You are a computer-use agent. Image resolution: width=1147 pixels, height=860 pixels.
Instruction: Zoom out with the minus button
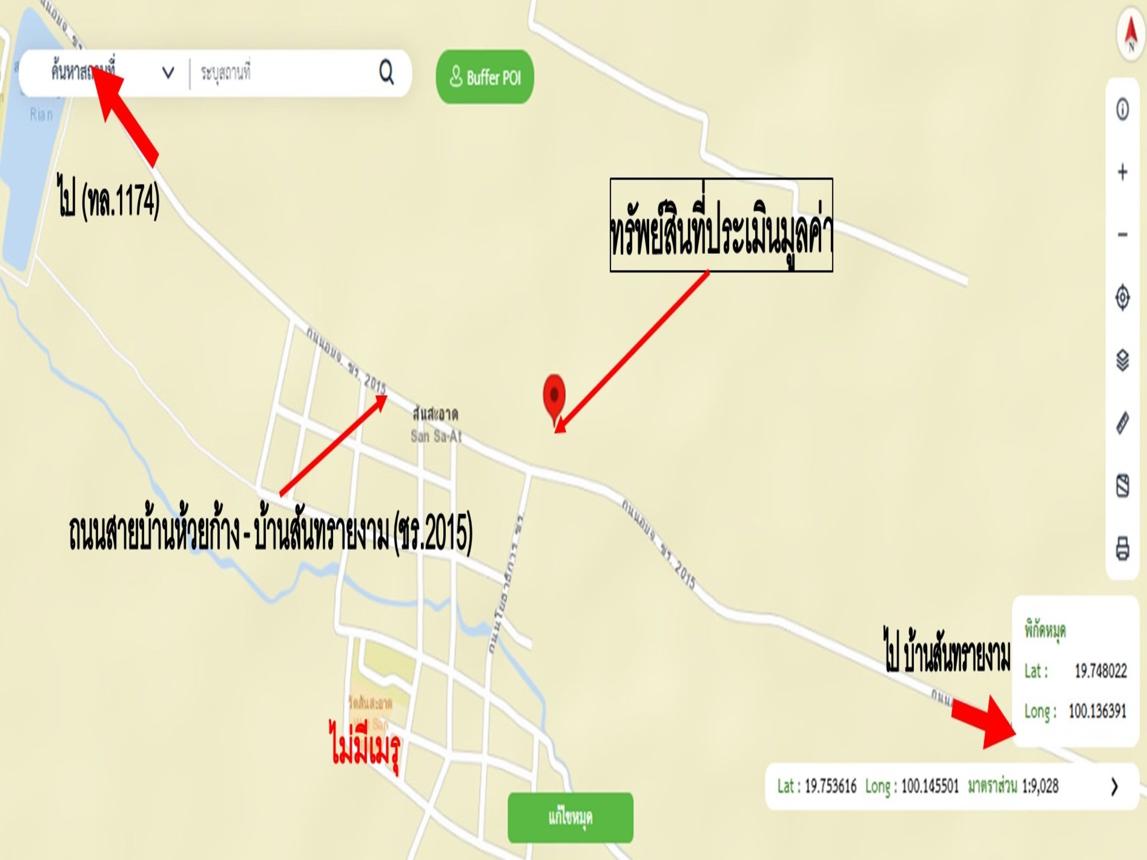coord(1123,235)
